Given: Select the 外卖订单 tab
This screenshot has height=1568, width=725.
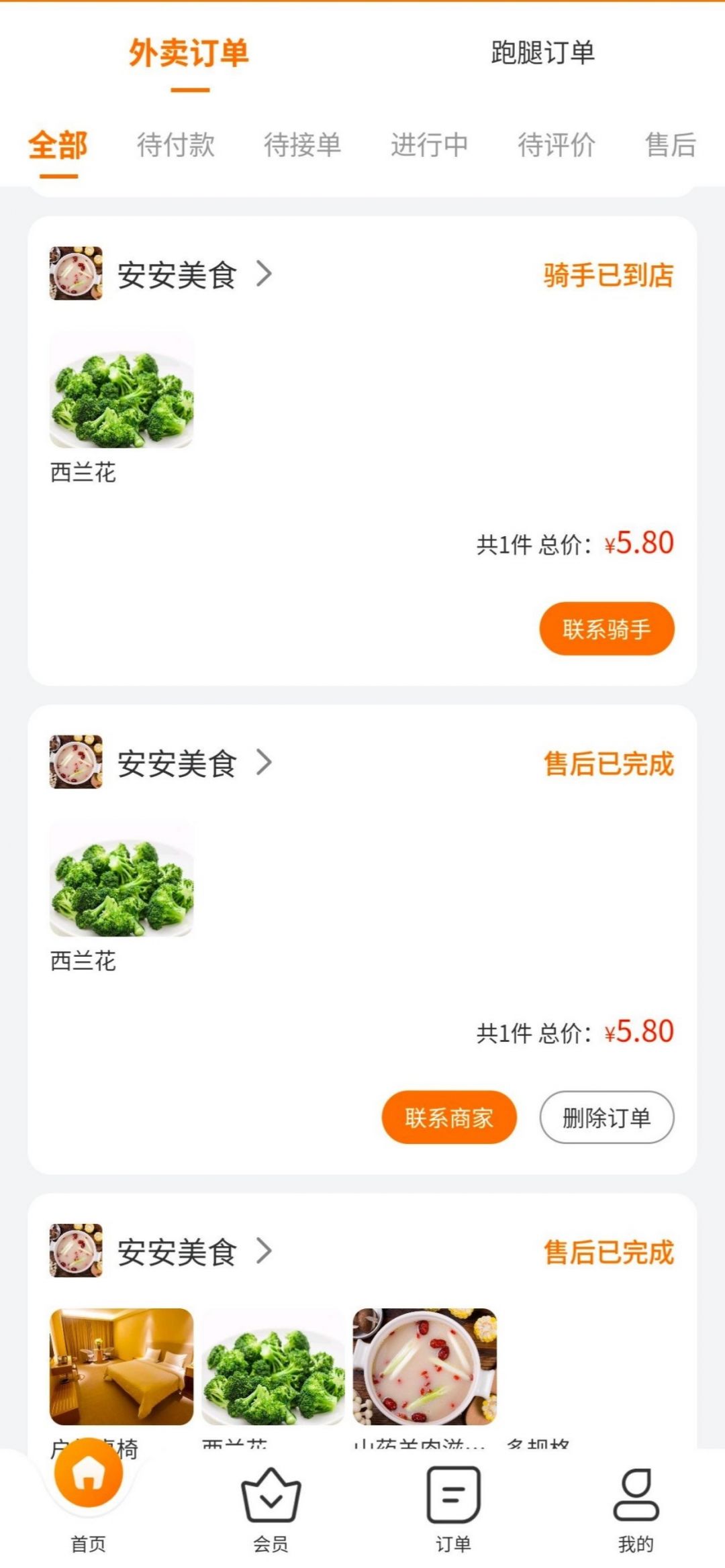Looking at the screenshot, I should [189, 52].
